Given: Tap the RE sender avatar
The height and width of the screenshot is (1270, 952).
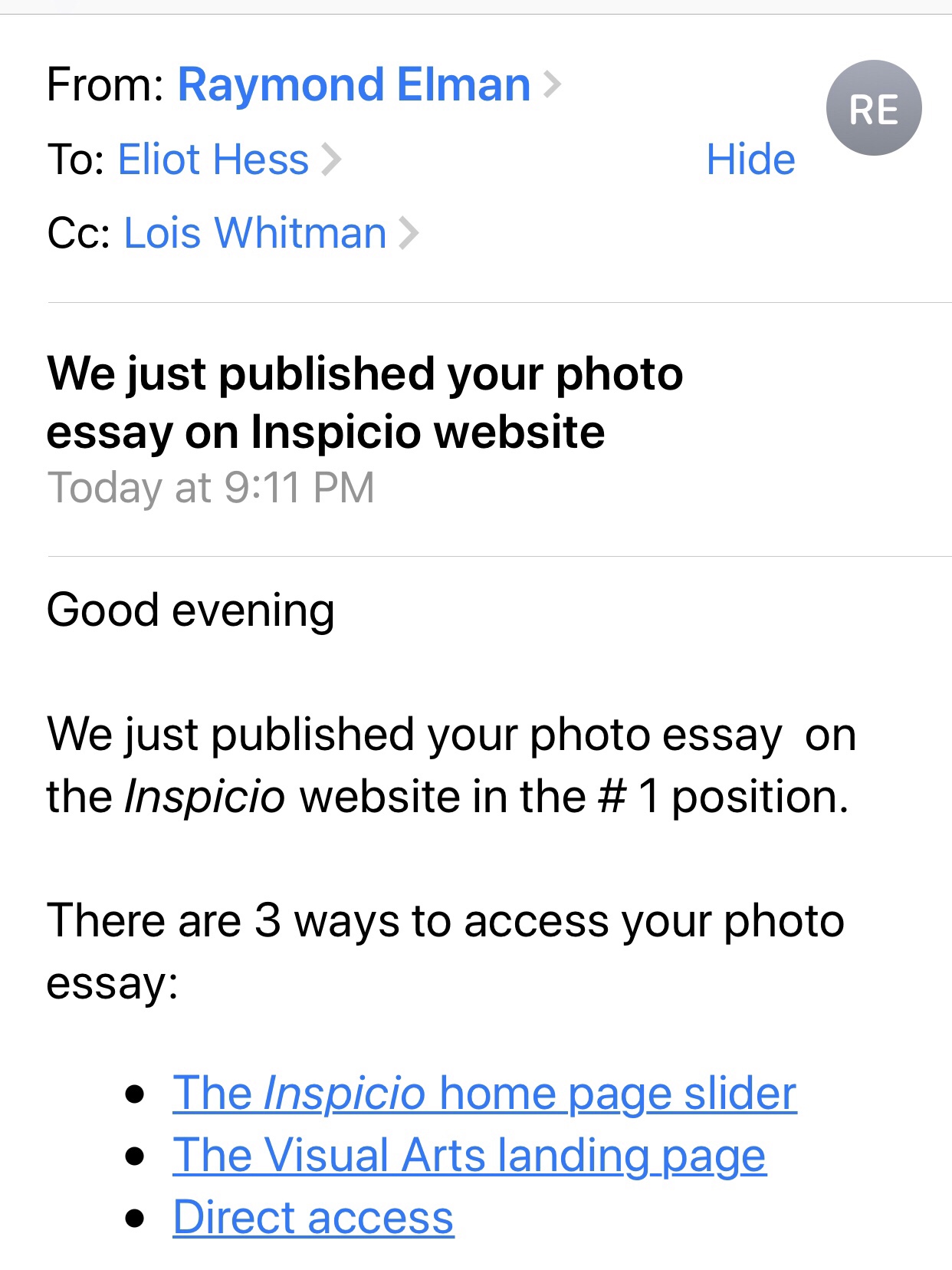Looking at the screenshot, I should click(873, 108).
